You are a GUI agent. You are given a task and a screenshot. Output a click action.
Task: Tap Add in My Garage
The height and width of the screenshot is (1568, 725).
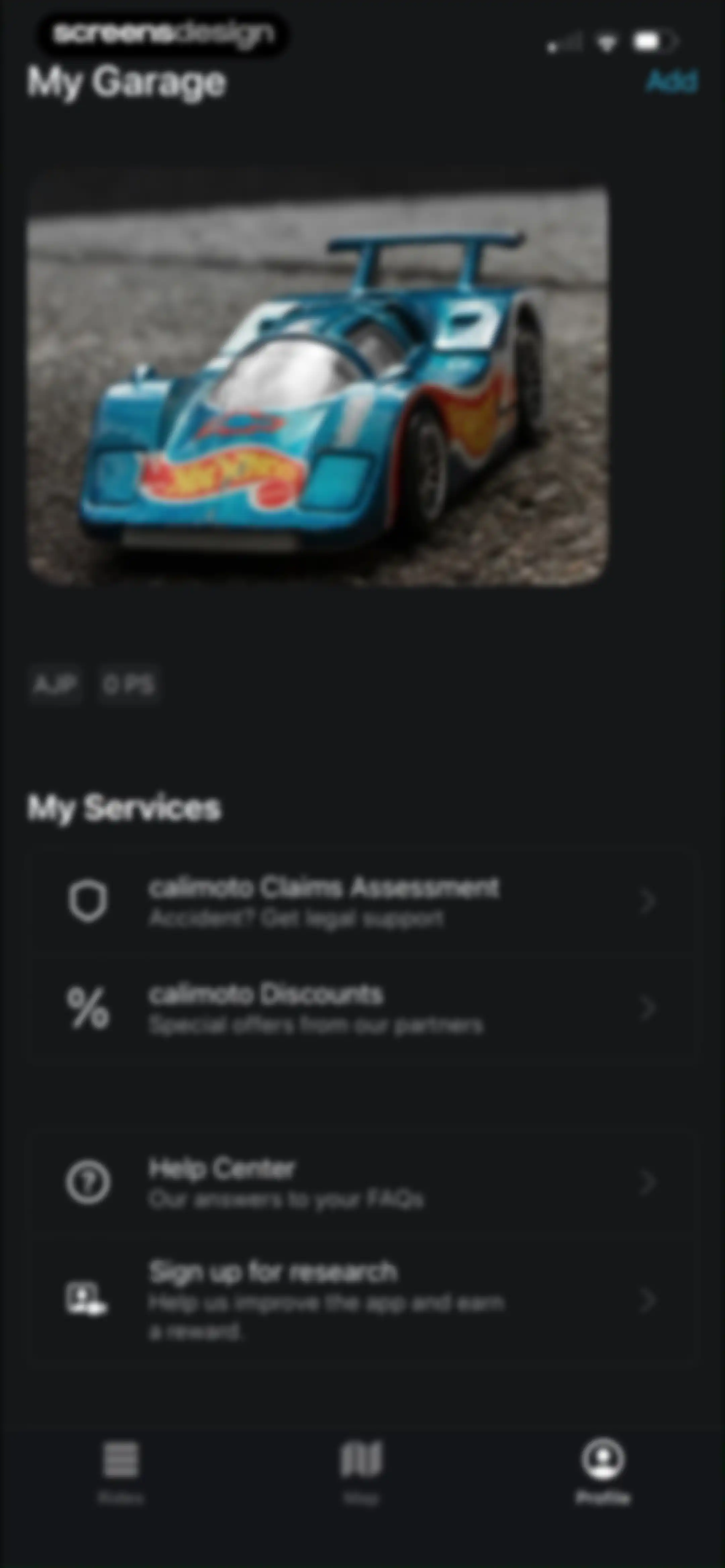click(x=671, y=81)
